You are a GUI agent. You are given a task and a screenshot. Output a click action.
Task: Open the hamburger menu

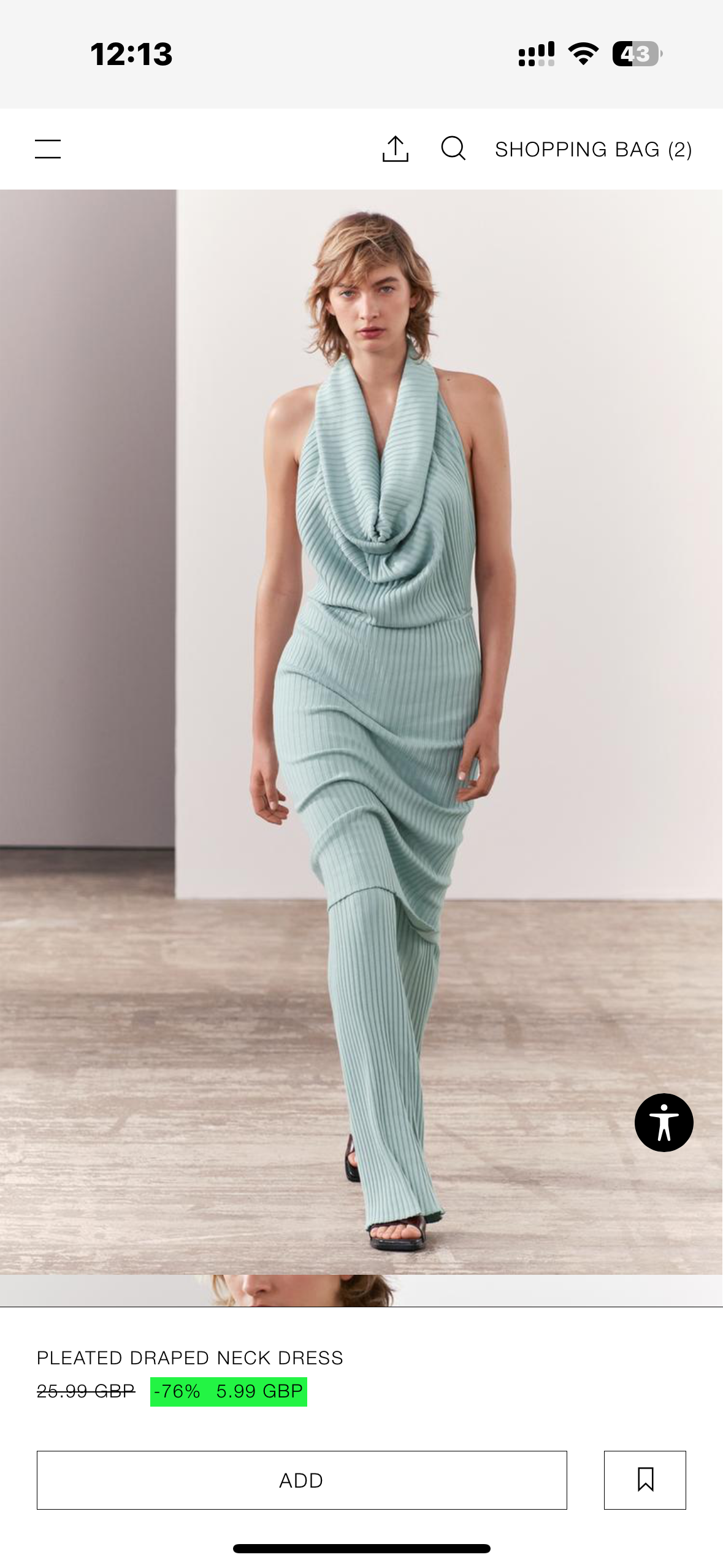[48, 149]
